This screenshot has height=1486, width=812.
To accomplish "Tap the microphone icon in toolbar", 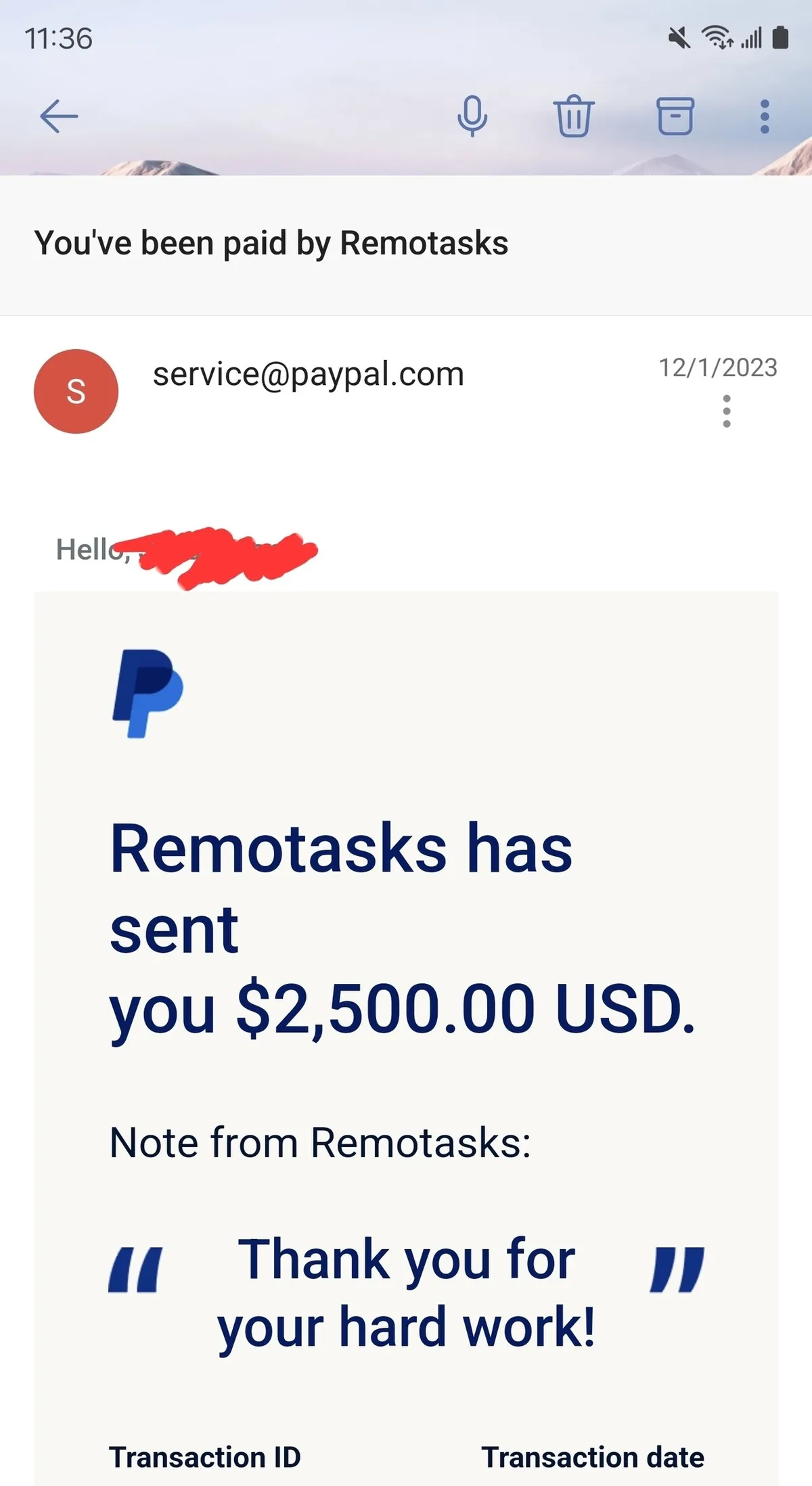I will click(x=472, y=116).
